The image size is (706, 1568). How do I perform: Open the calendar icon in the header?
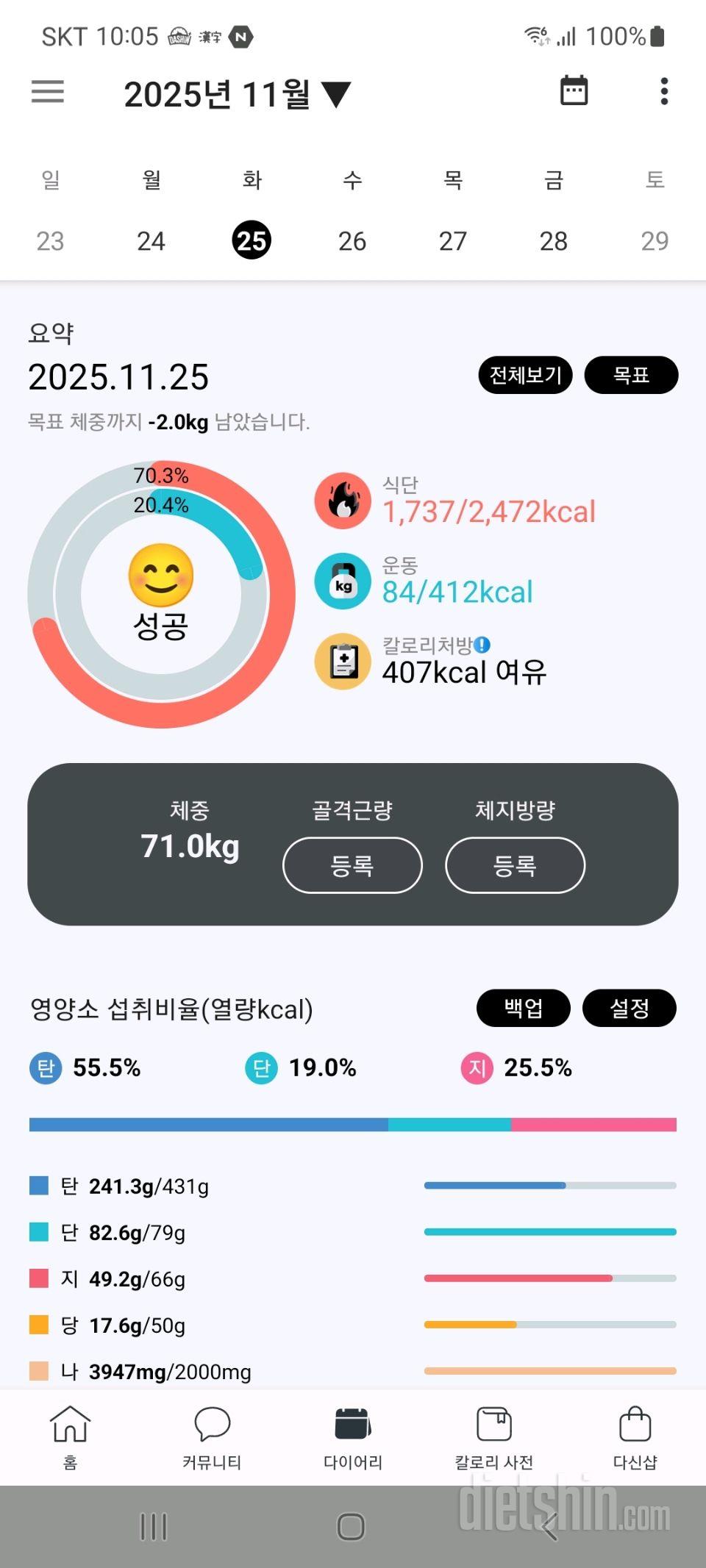(x=573, y=90)
